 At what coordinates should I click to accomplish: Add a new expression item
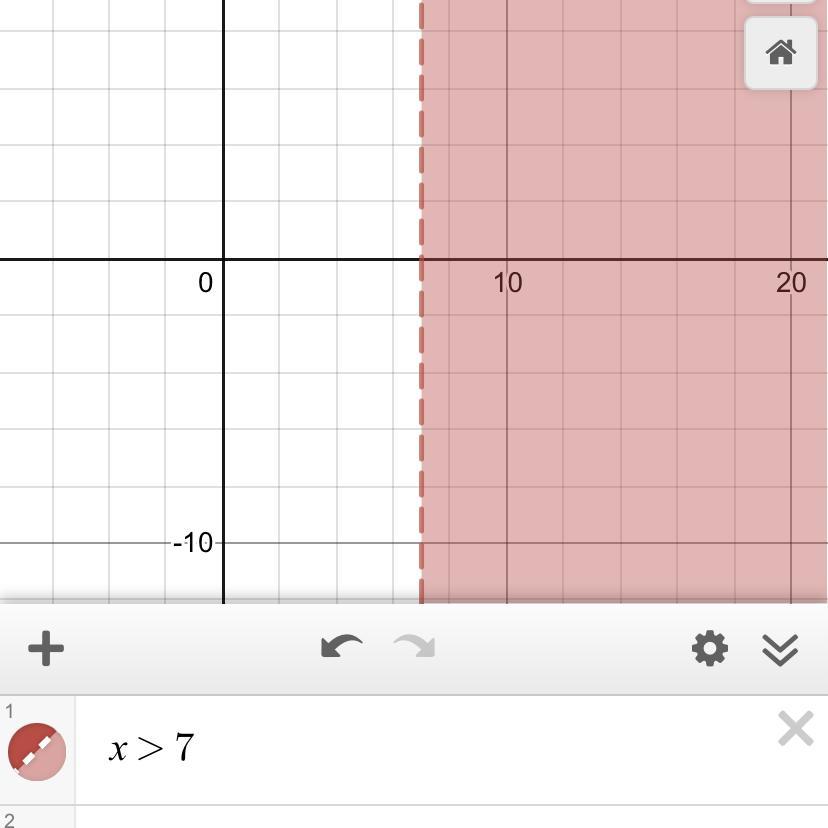[x=46, y=648]
